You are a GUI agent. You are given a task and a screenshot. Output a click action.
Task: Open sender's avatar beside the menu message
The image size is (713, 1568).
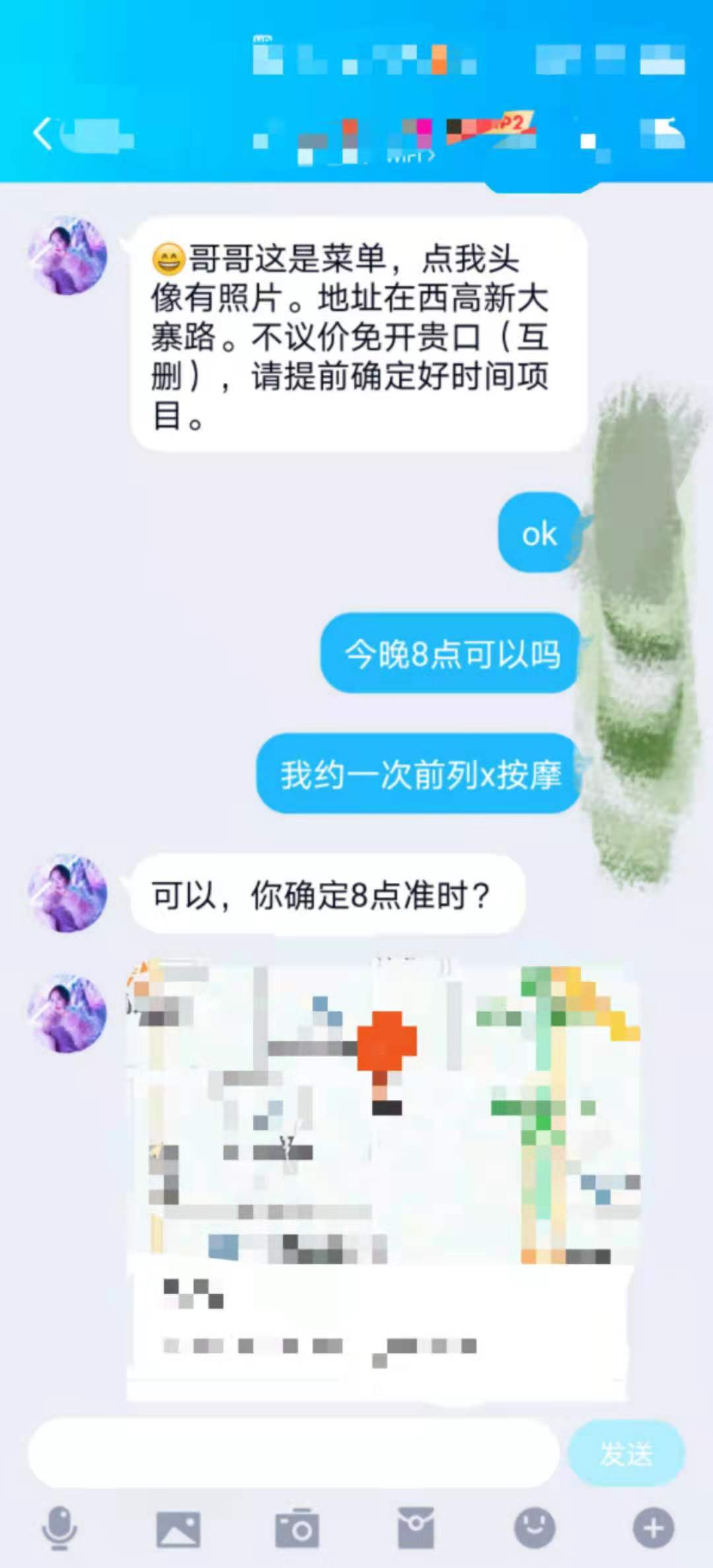pos(67,256)
